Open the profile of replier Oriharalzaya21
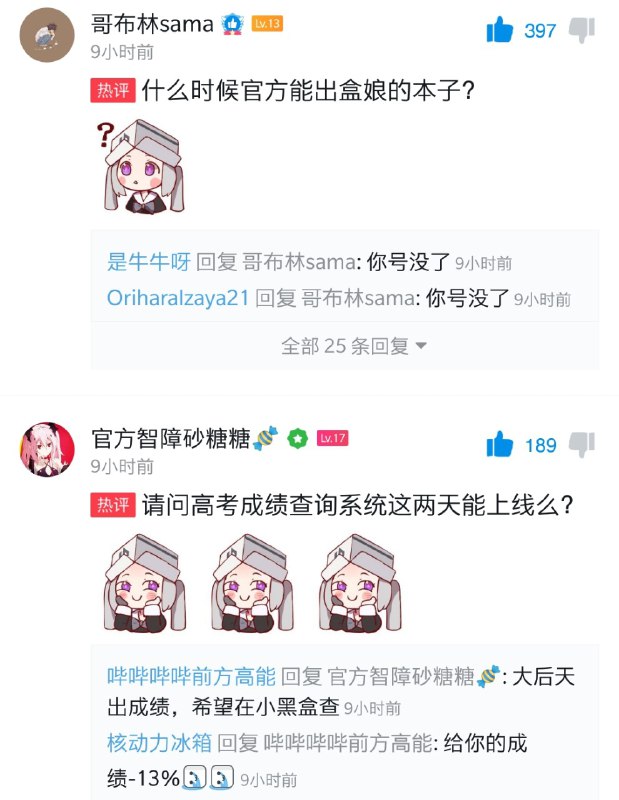The width and height of the screenshot is (619, 800). coord(177,298)
